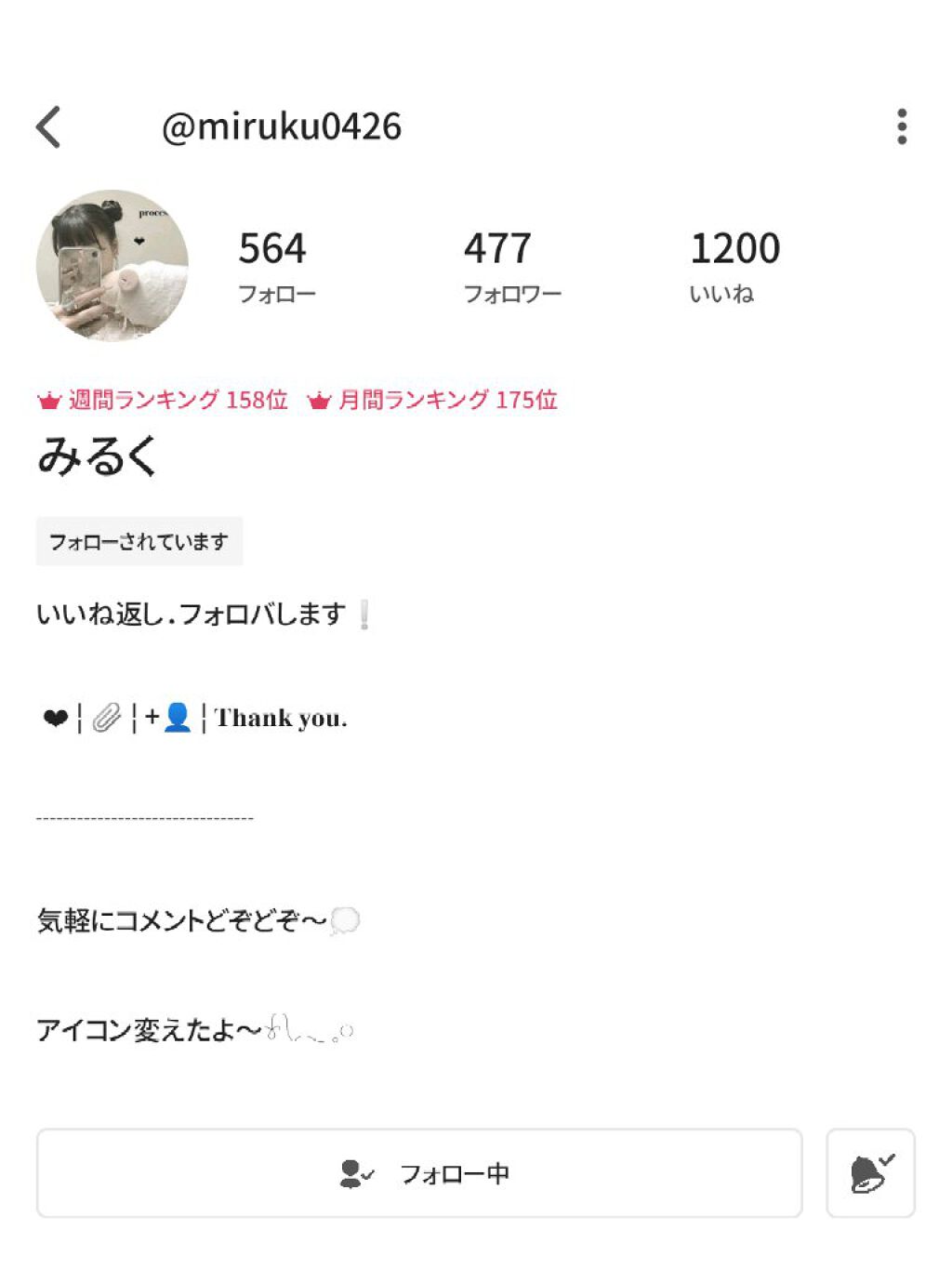Open 月間ランキング 175位 monthly ranking
952x1269 pixels.
coord(433,401)
